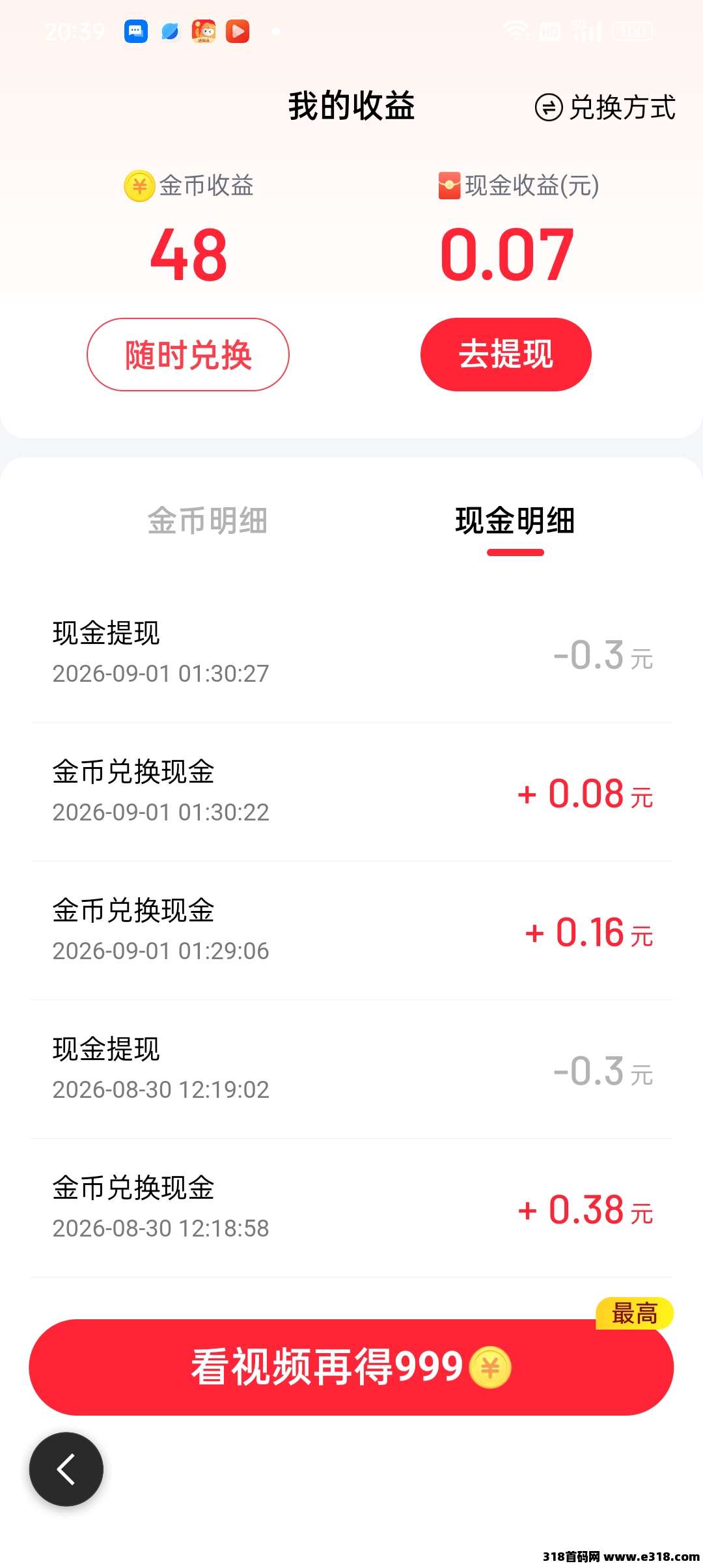Switch to the 金币明细 tab
Viewport: 703px width, 1568px height.
[x=208, y=521]
